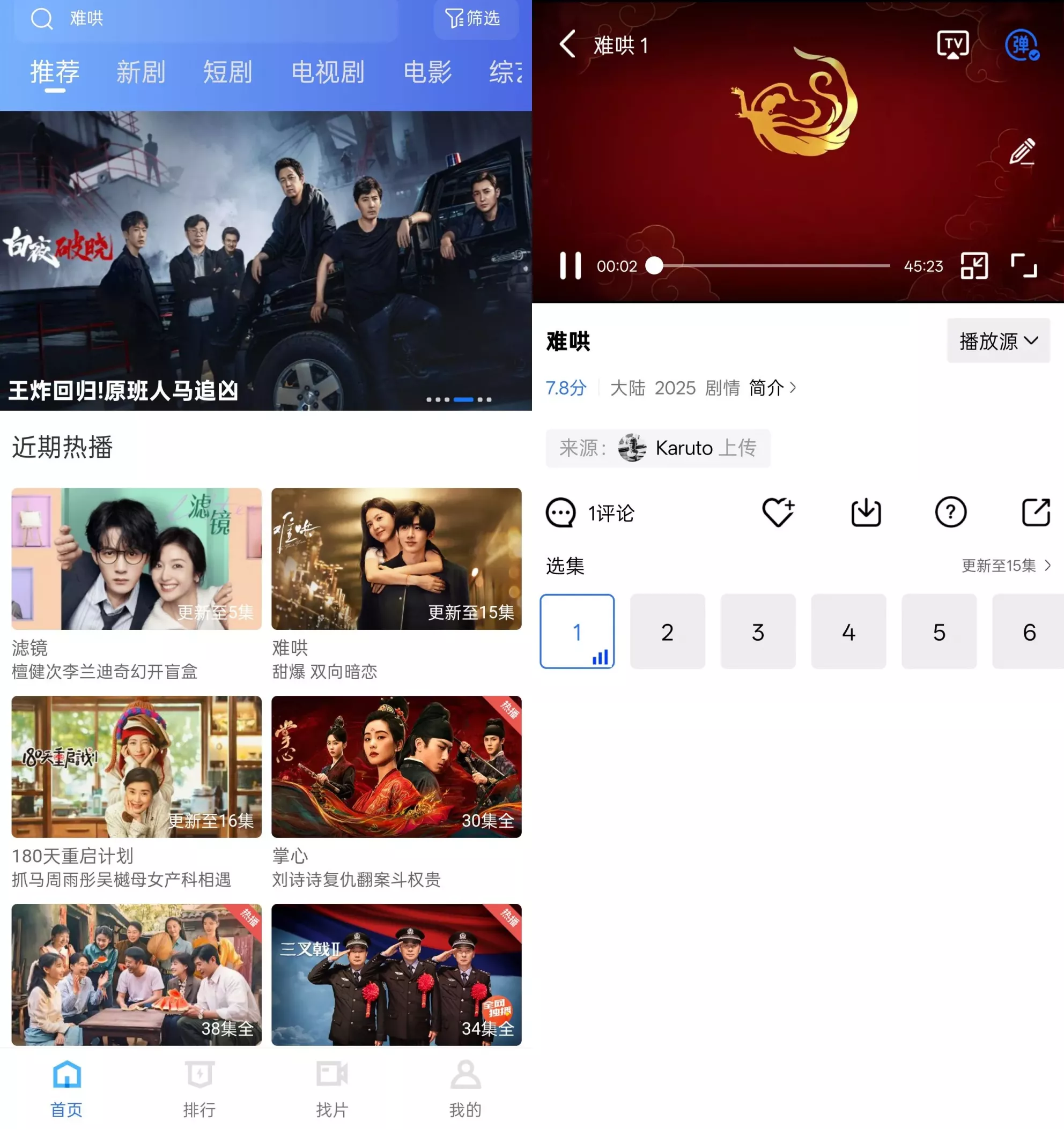This screenshot has width=1064, height=1129.
Task: Open the 白夜破晓 banner
Action: [265, 260]
